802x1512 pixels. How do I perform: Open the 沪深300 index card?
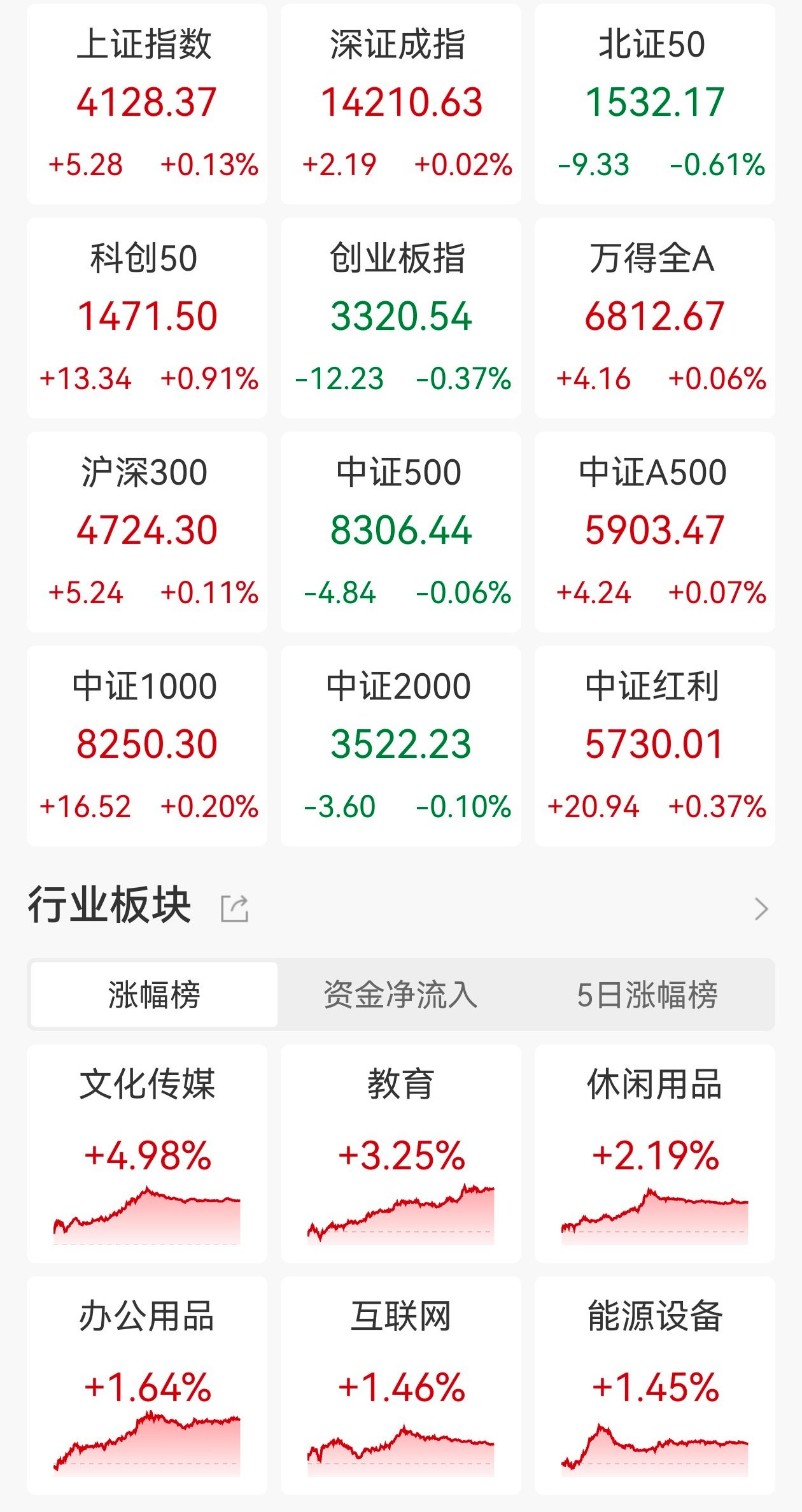[147, 532]
